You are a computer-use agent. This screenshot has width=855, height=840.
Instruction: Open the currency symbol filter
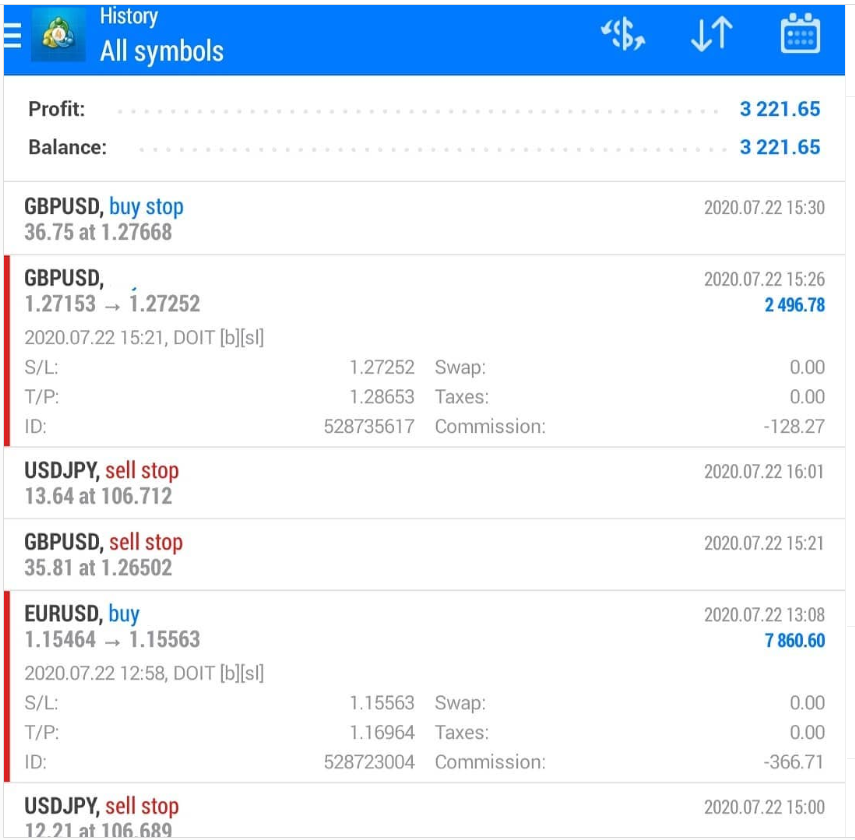coord(622,36)
